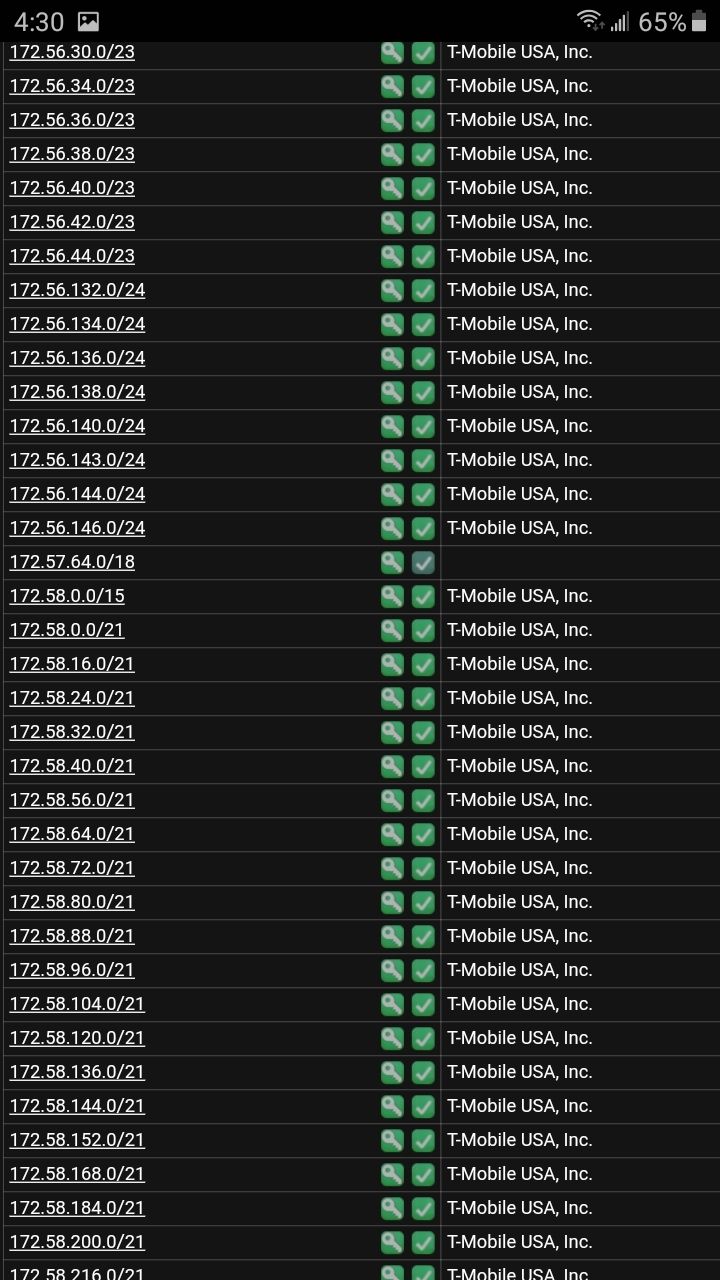Open the 172.58.104.0/21 prefix link
The width and height of the screenshot is (720, 1280).
77,1004
